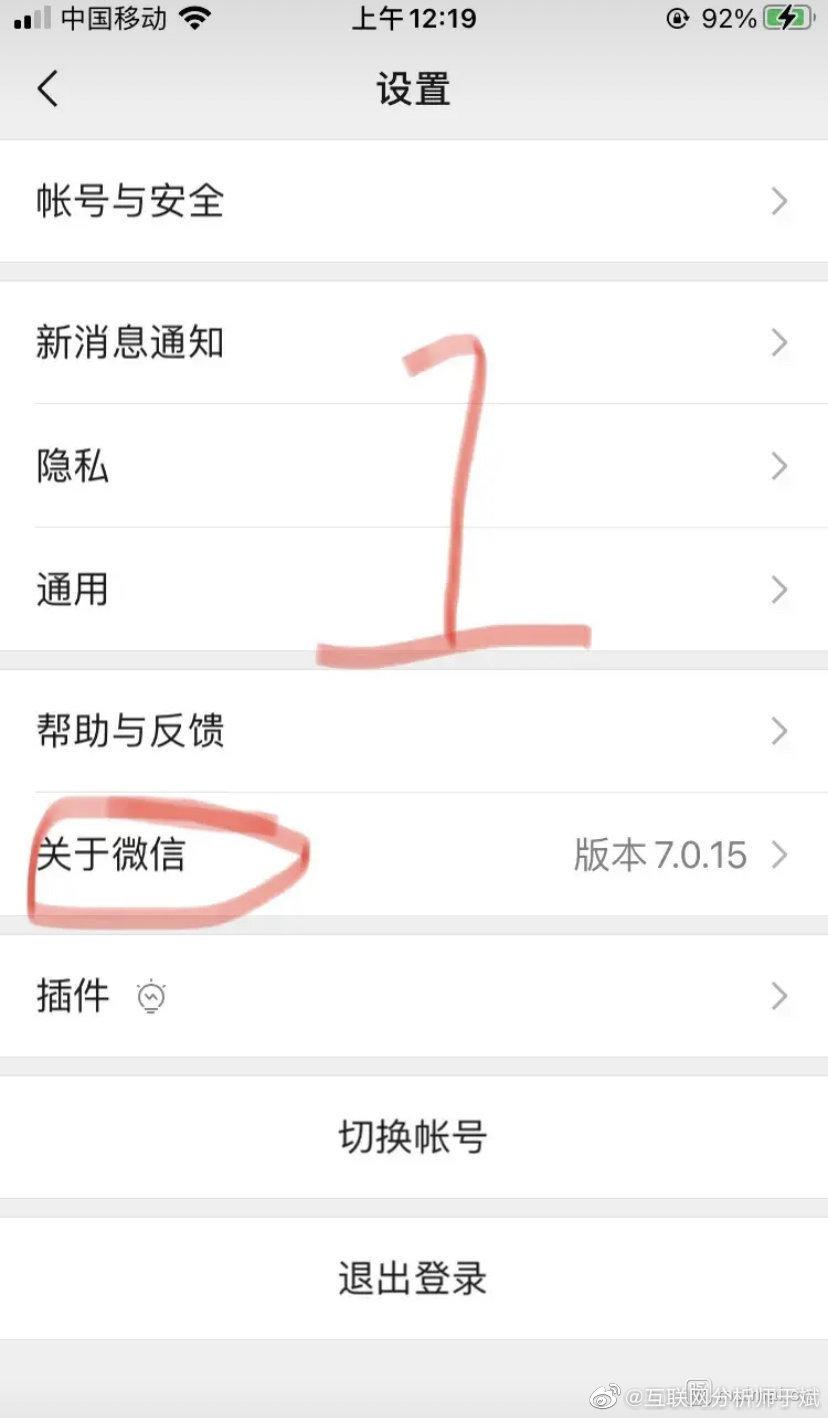
Task: Go back using the top-left arrow
Action: coord(48,89)
